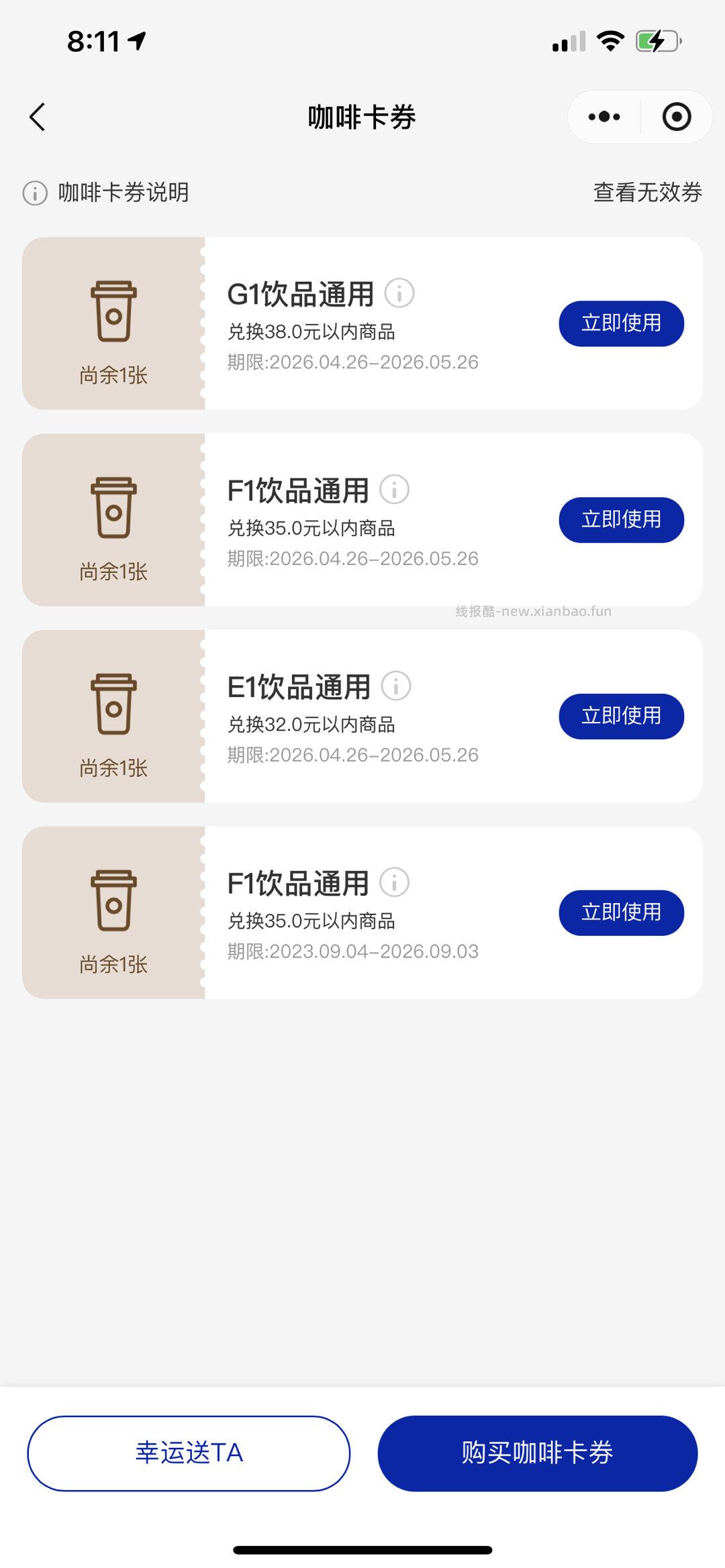Screen dimensions: 725x1568
Task: Tap the location arrow in status bar
Action: tap(138, 42)
